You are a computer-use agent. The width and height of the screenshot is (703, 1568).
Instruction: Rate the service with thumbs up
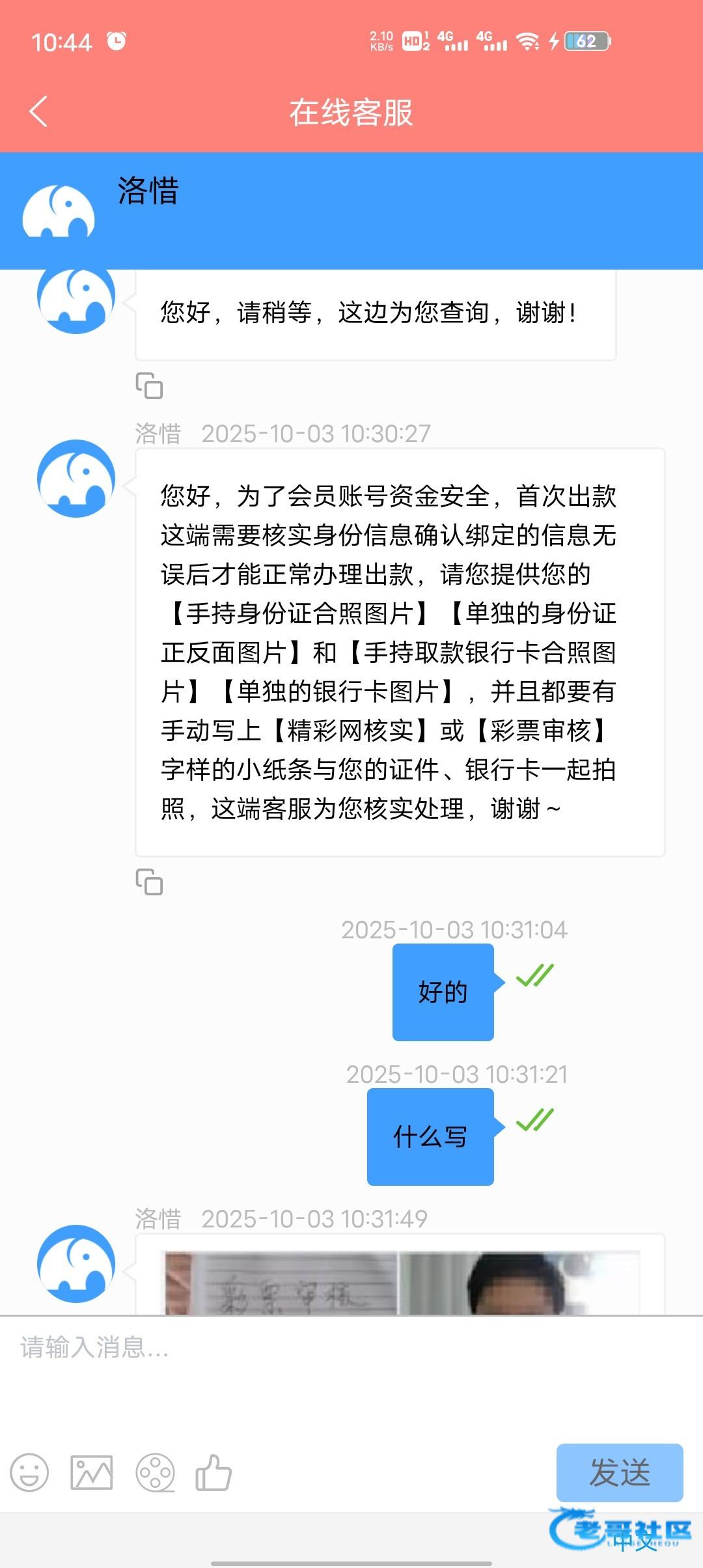click(x=214, y=1473)
